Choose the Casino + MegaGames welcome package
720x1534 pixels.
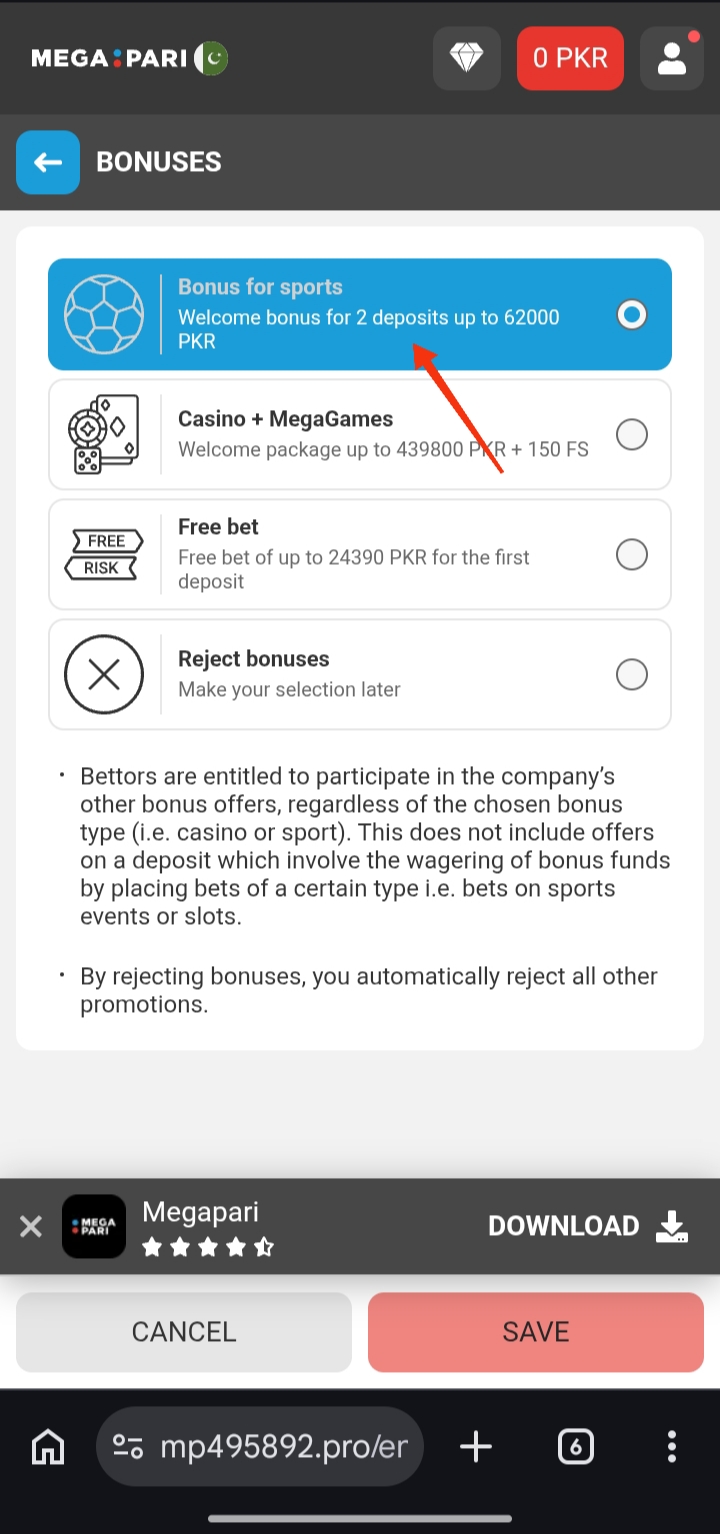[360, 435]
